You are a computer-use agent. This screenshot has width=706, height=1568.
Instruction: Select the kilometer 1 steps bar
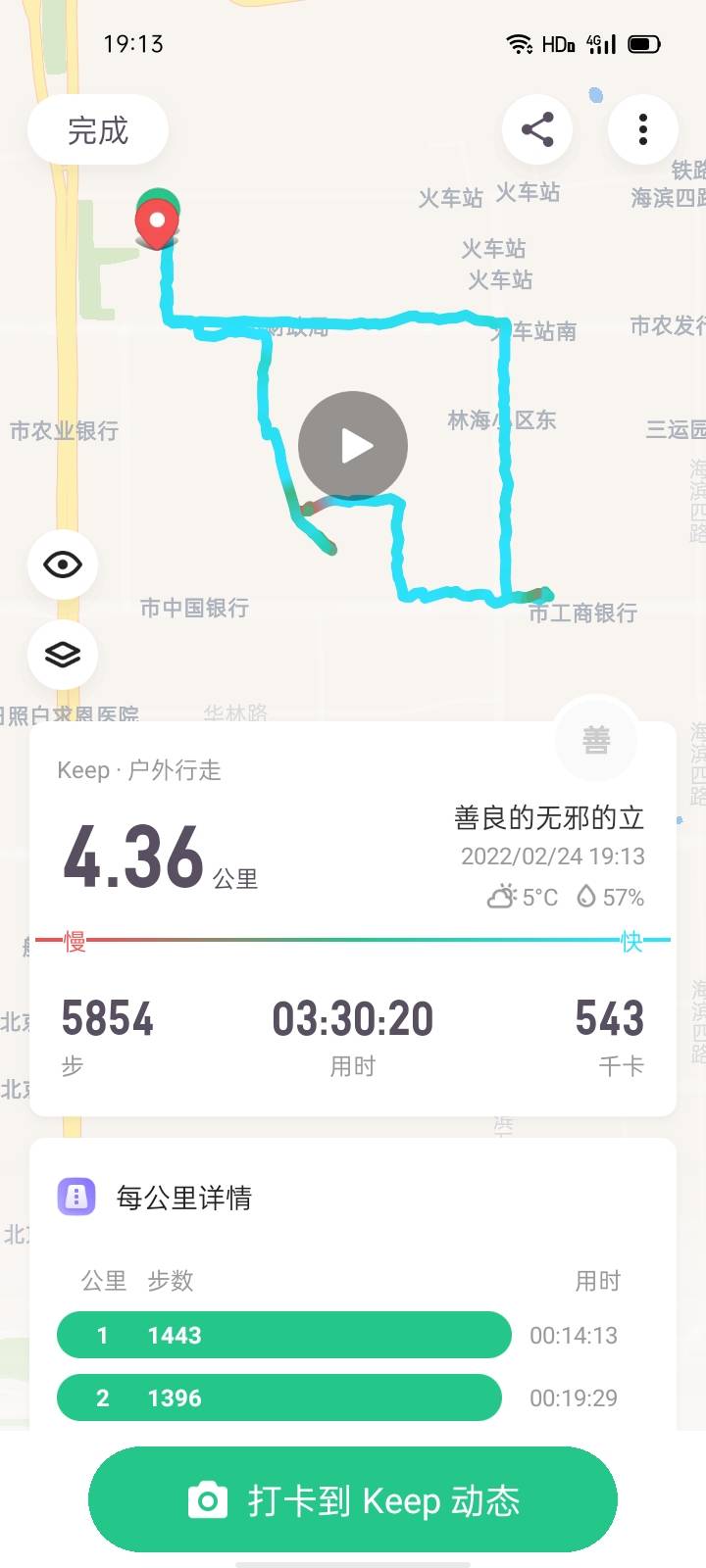tap(284, 1335)
